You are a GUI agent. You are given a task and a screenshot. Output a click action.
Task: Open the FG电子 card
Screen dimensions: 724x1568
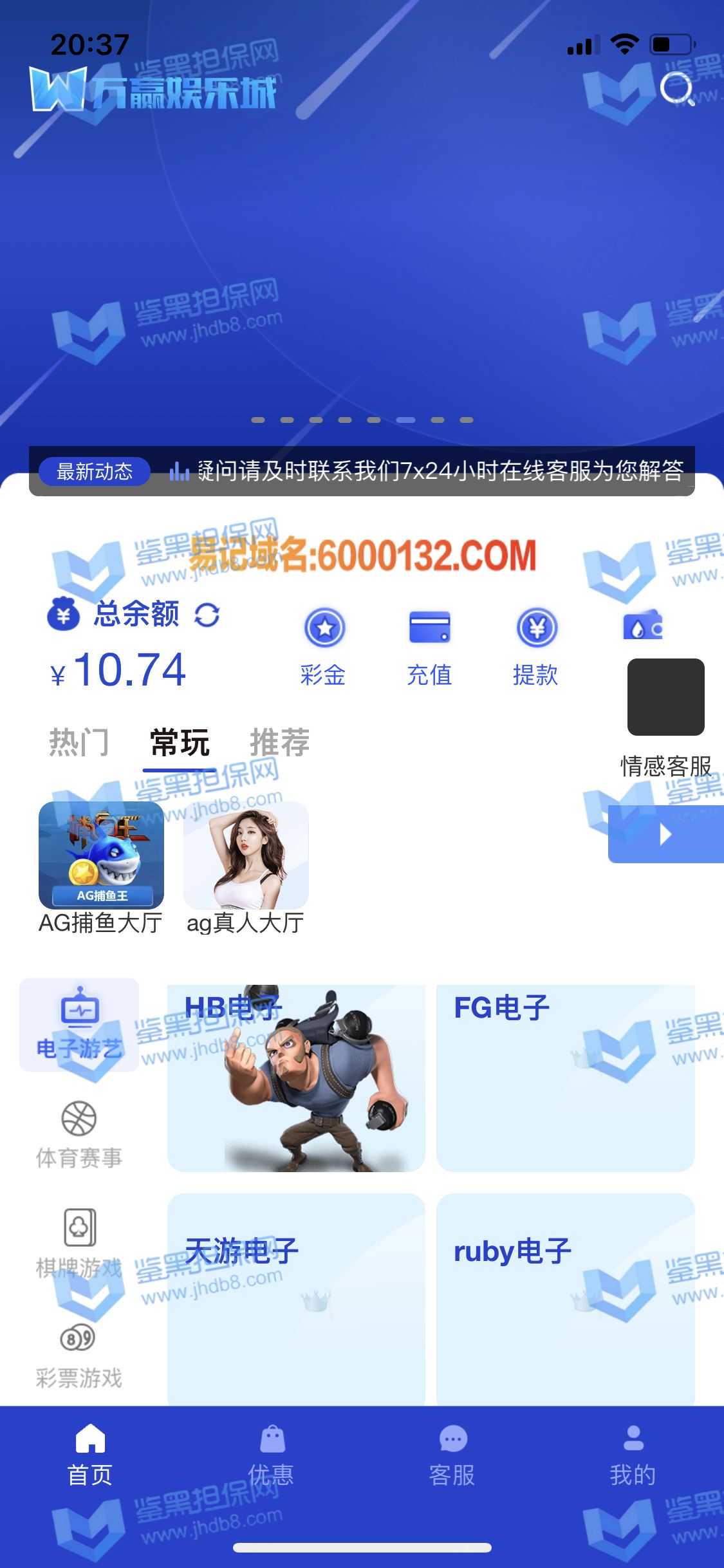pyautogui.click(x=565, y=1078)
